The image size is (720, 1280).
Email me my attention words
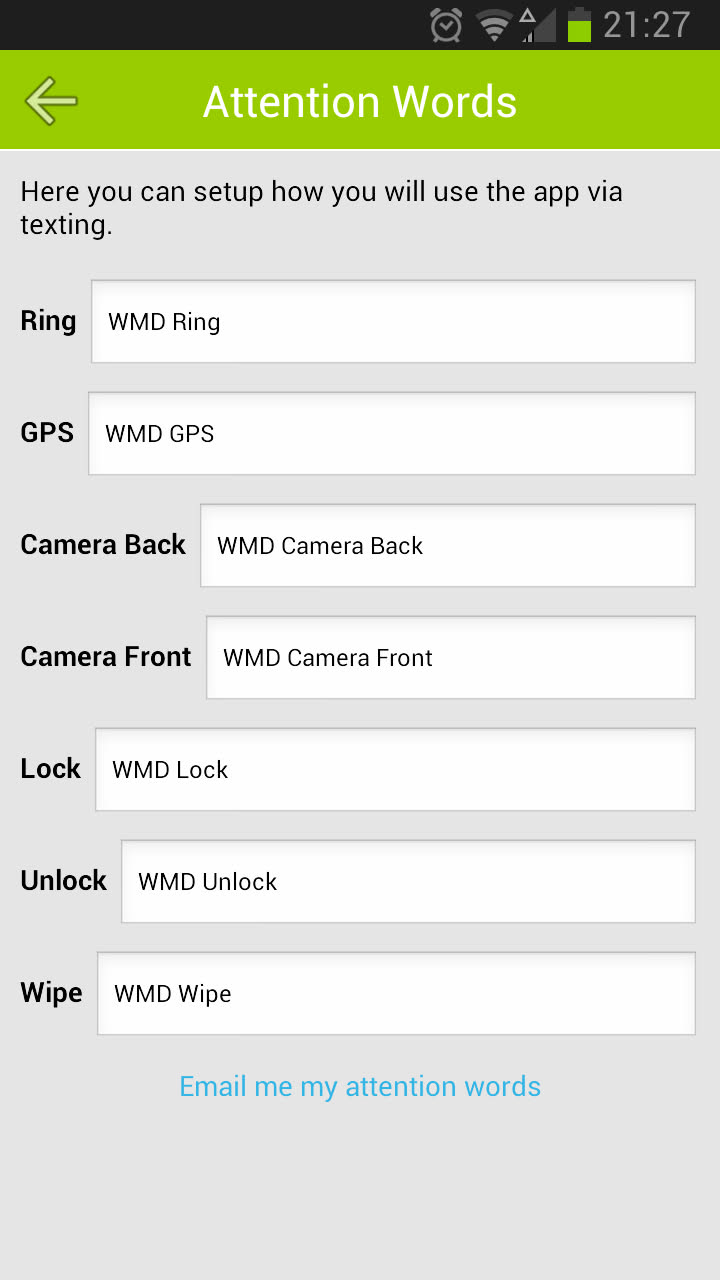coord(360,1087)
